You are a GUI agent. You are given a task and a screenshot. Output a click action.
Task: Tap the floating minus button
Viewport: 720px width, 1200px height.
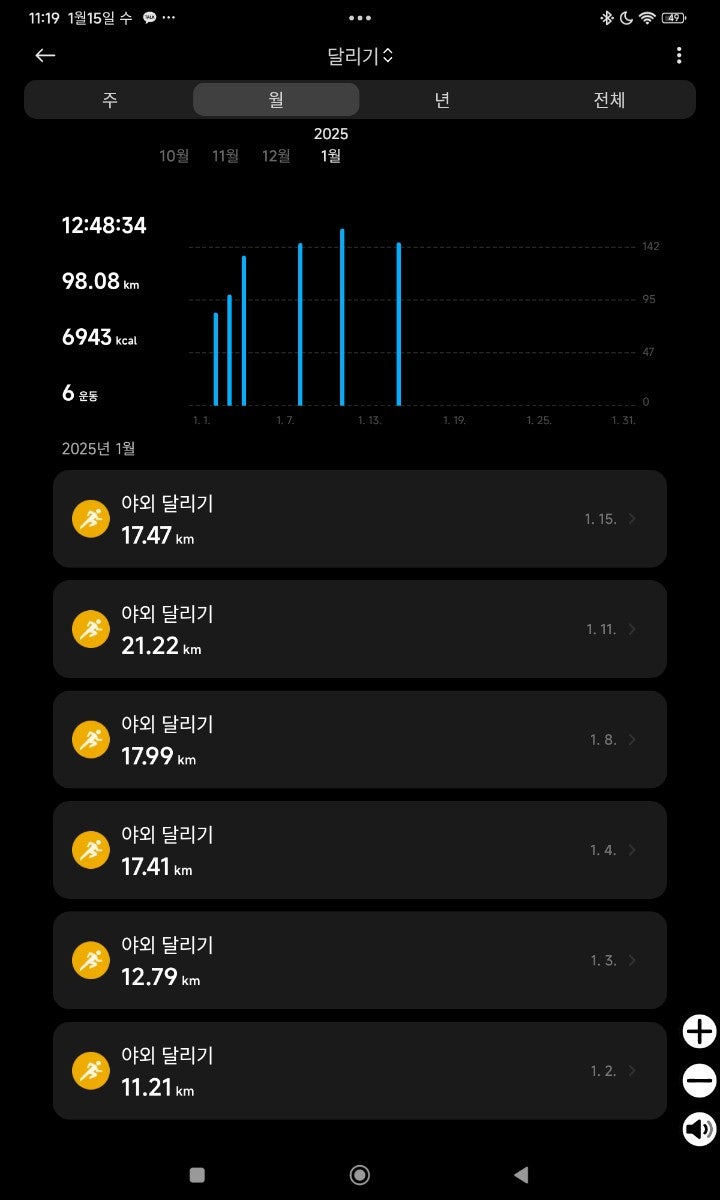point(700,1081)
